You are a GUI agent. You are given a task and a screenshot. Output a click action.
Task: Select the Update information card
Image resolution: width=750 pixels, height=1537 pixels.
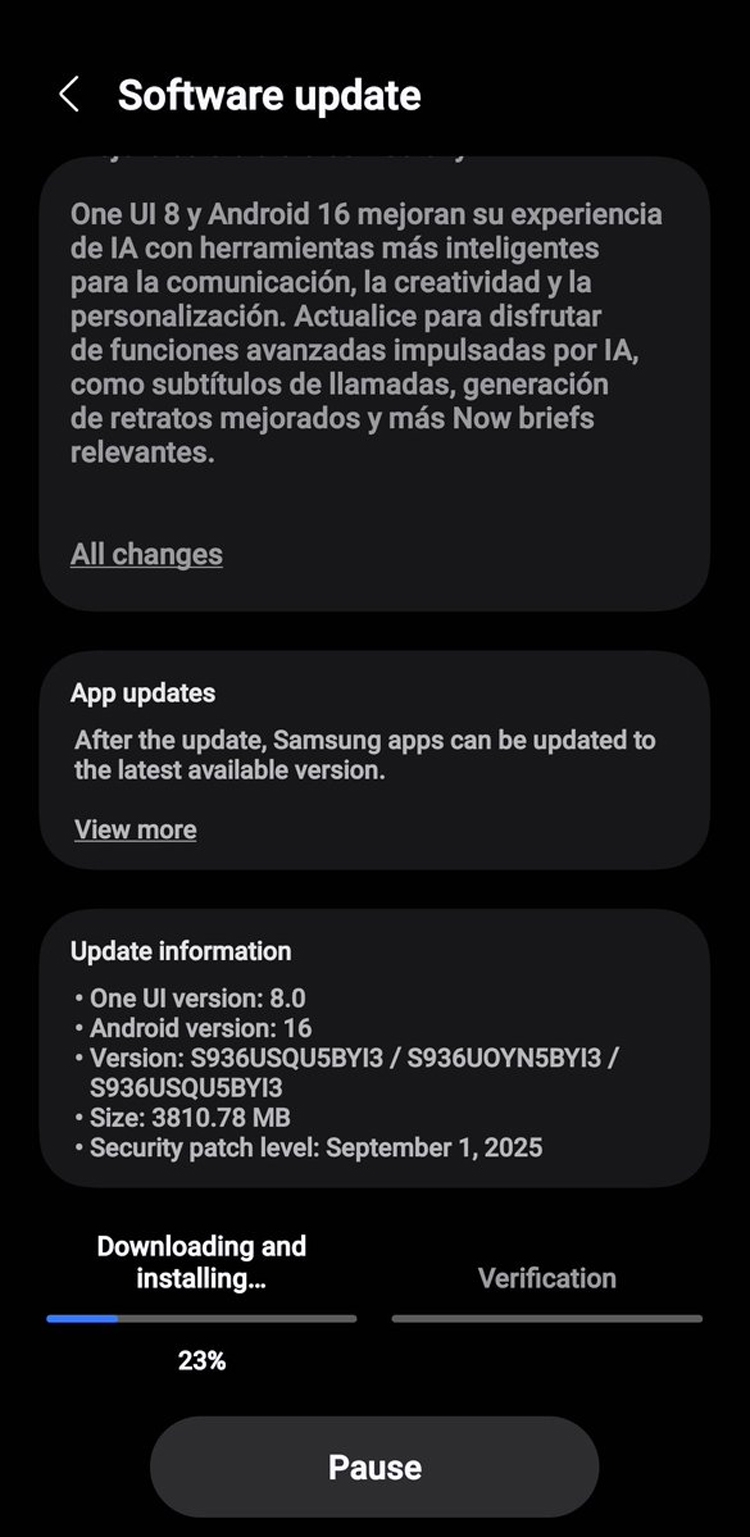(x=375, y=1050)
